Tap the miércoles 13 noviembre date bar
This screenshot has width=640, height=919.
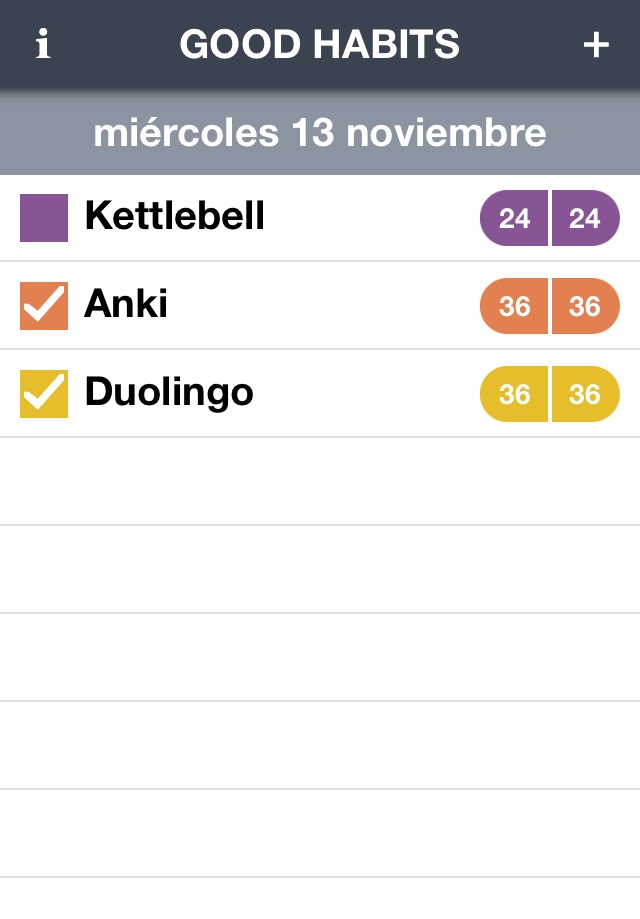[320, 133]
